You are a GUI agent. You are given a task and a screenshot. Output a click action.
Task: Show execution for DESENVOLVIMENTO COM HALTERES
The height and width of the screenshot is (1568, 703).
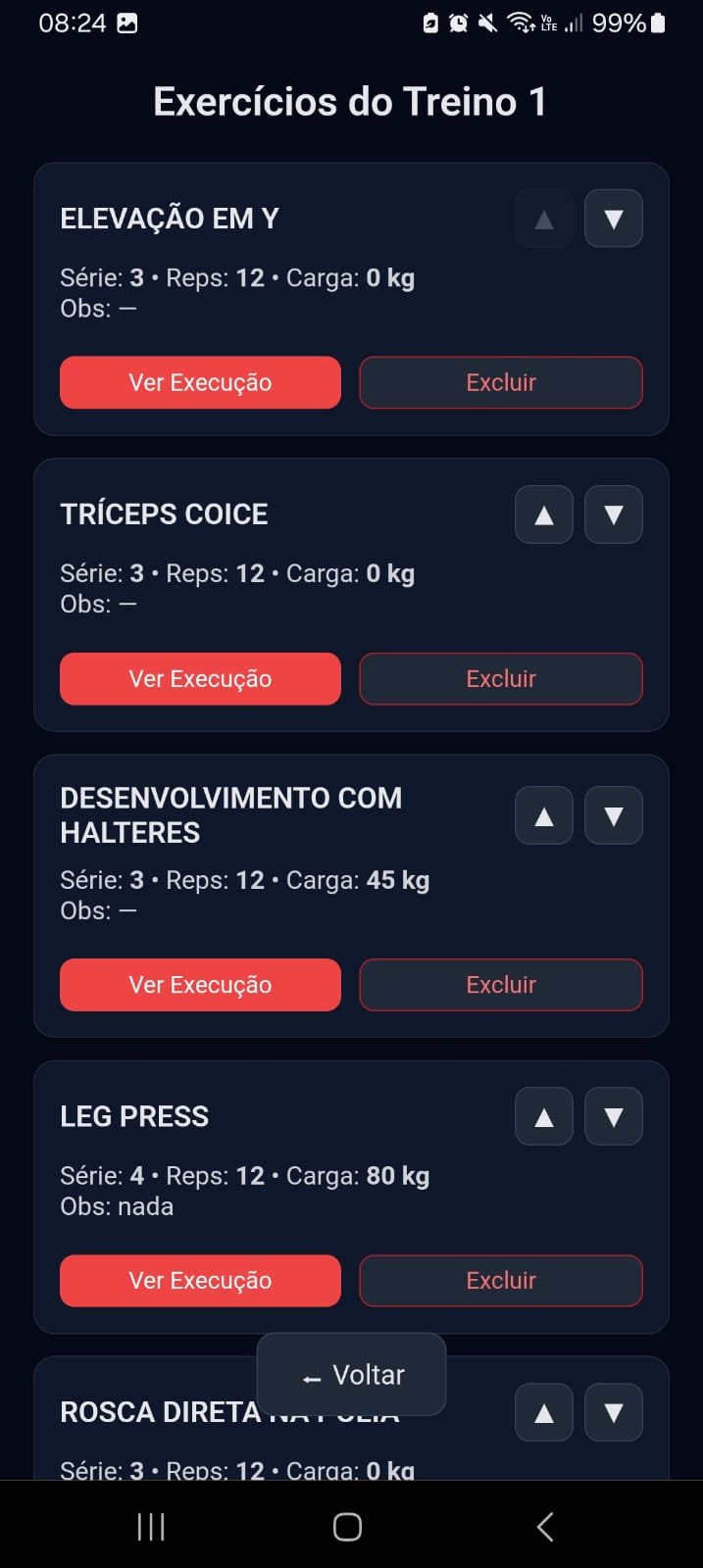pos(200,985)
